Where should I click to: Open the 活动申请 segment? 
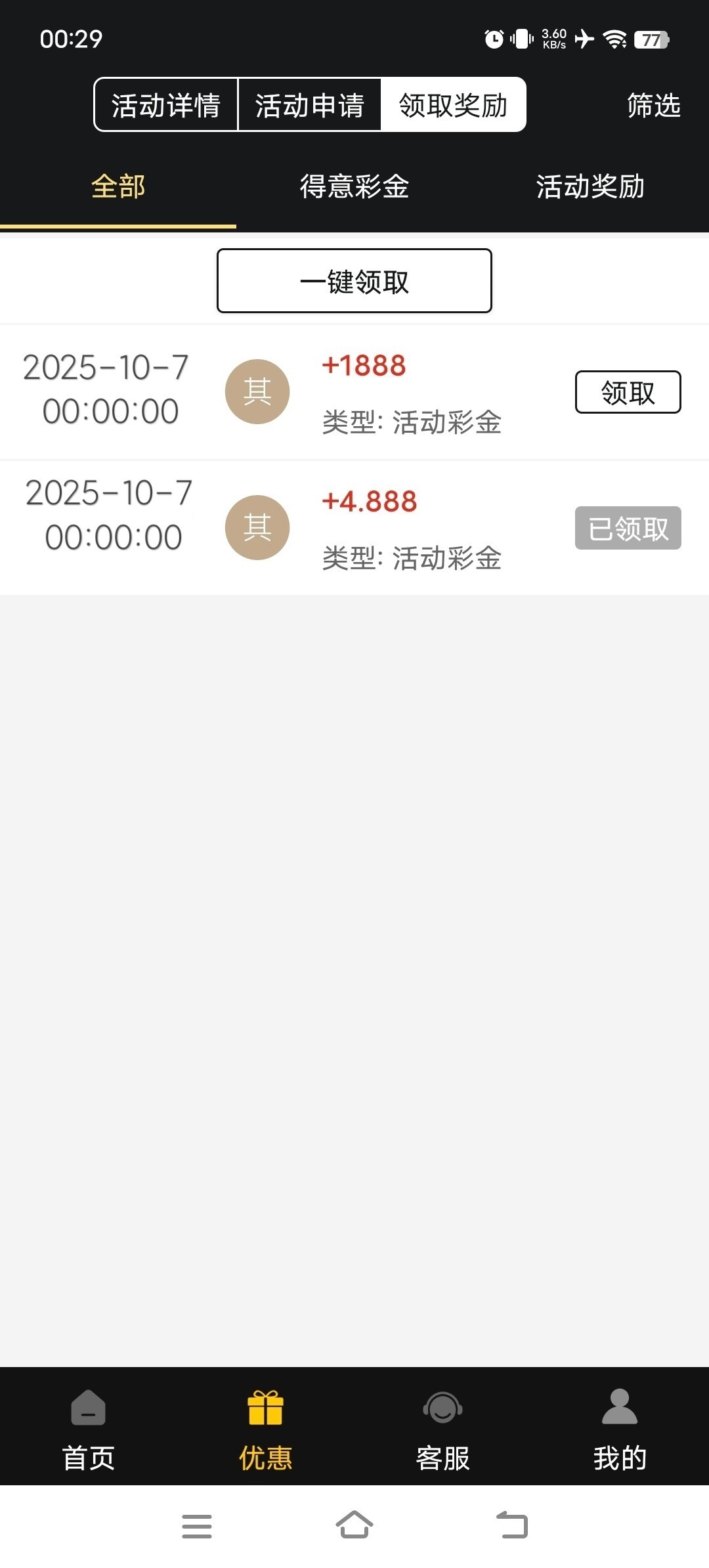tap(309, 105)
